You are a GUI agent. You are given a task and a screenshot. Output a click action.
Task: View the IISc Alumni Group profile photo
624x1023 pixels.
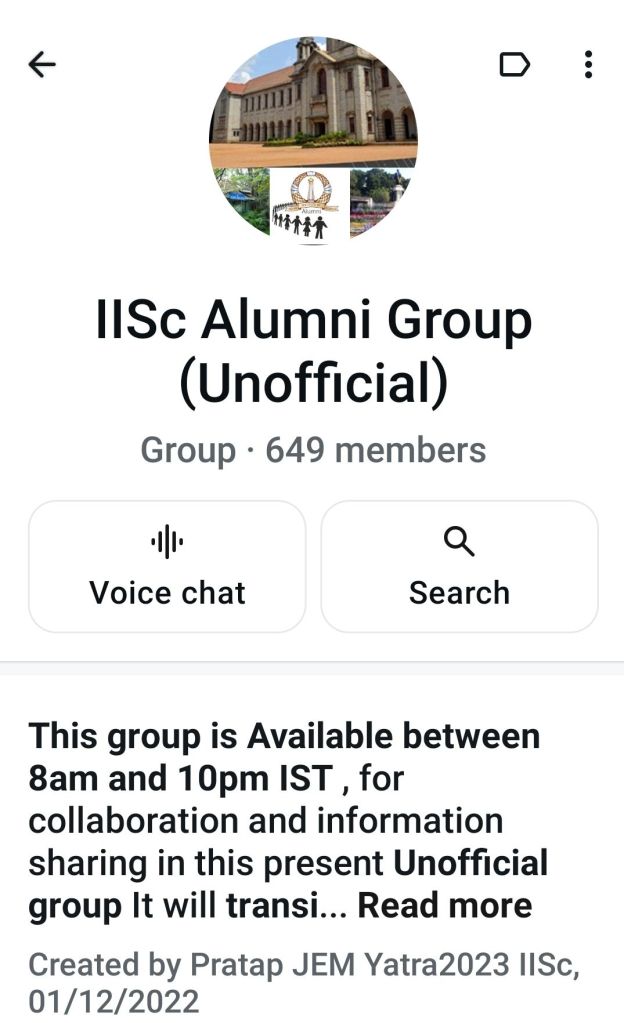pyautogui.click(x=312, y=140)
